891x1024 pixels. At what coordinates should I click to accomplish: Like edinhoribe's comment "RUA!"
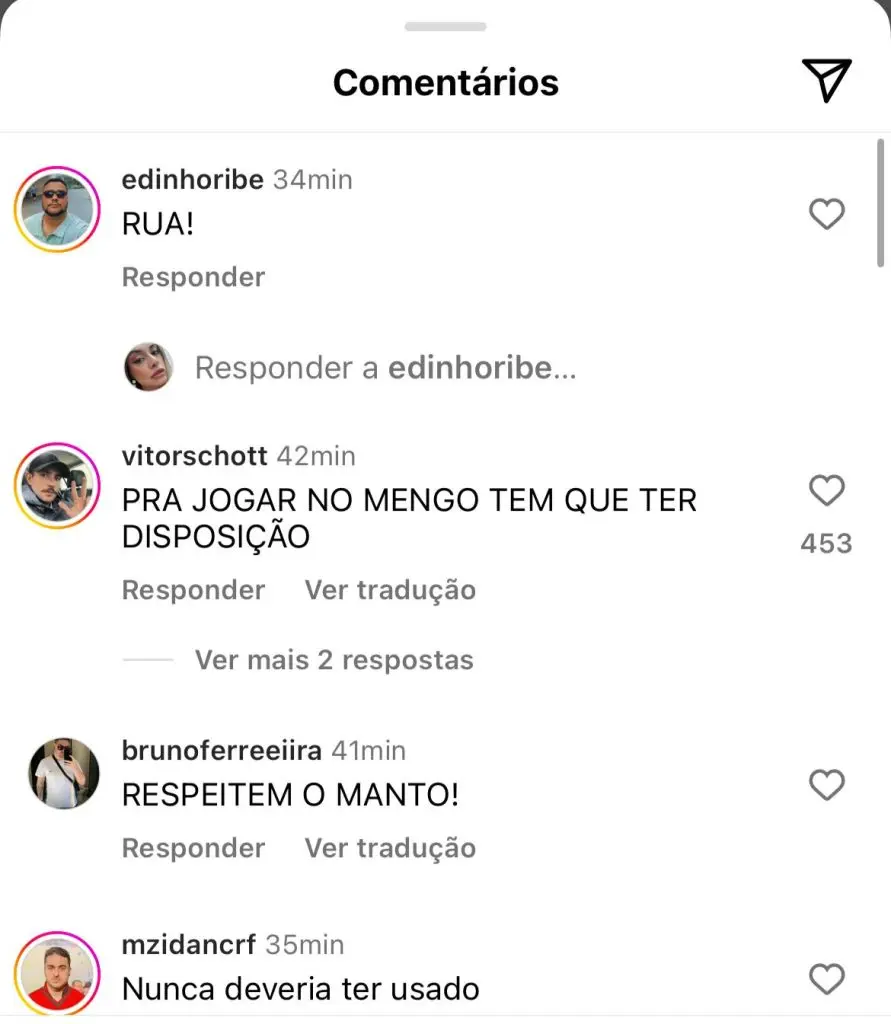click(826, 214)
